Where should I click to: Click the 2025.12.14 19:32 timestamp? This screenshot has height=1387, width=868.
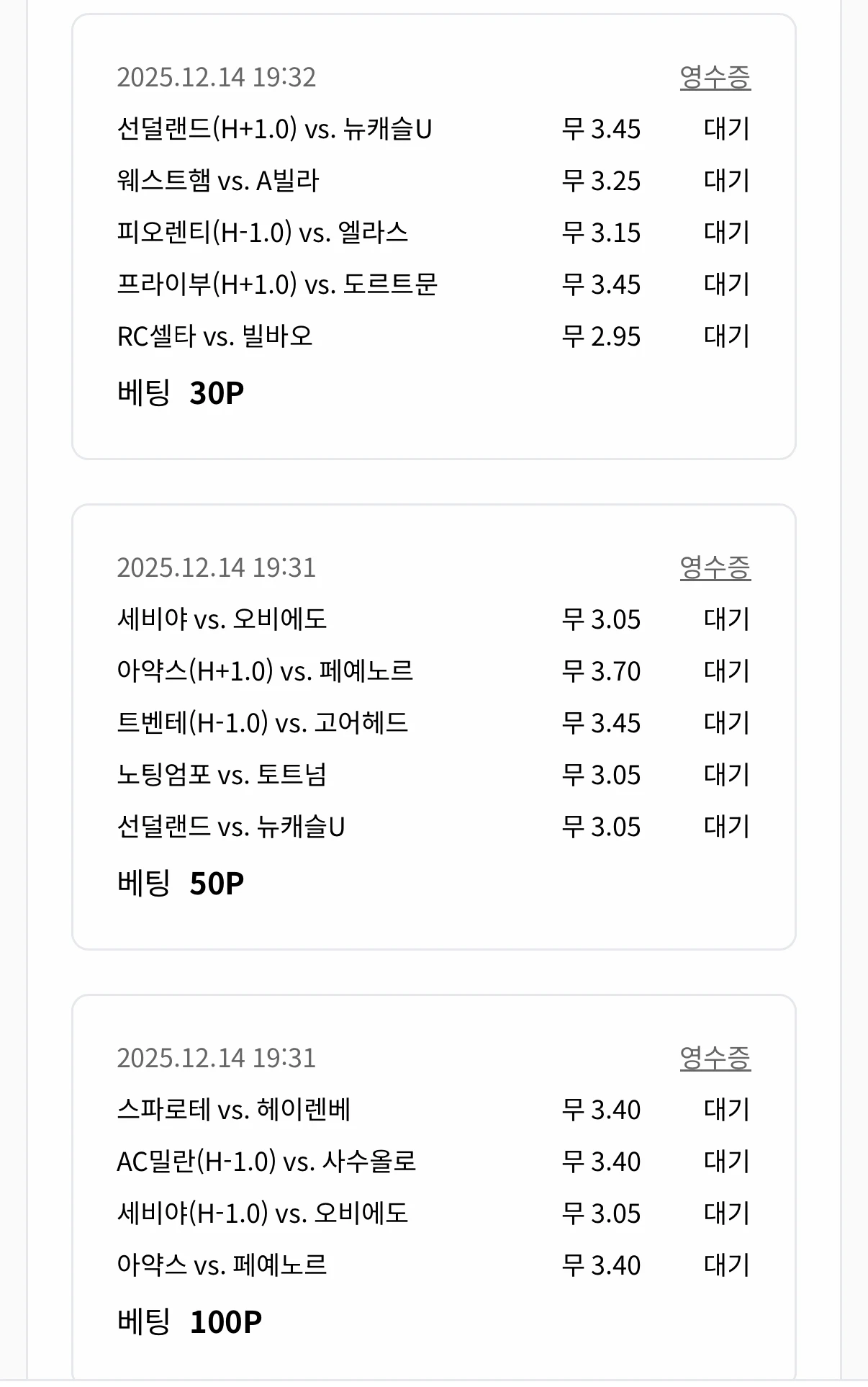pyautogui.click(x=217, y=78)
